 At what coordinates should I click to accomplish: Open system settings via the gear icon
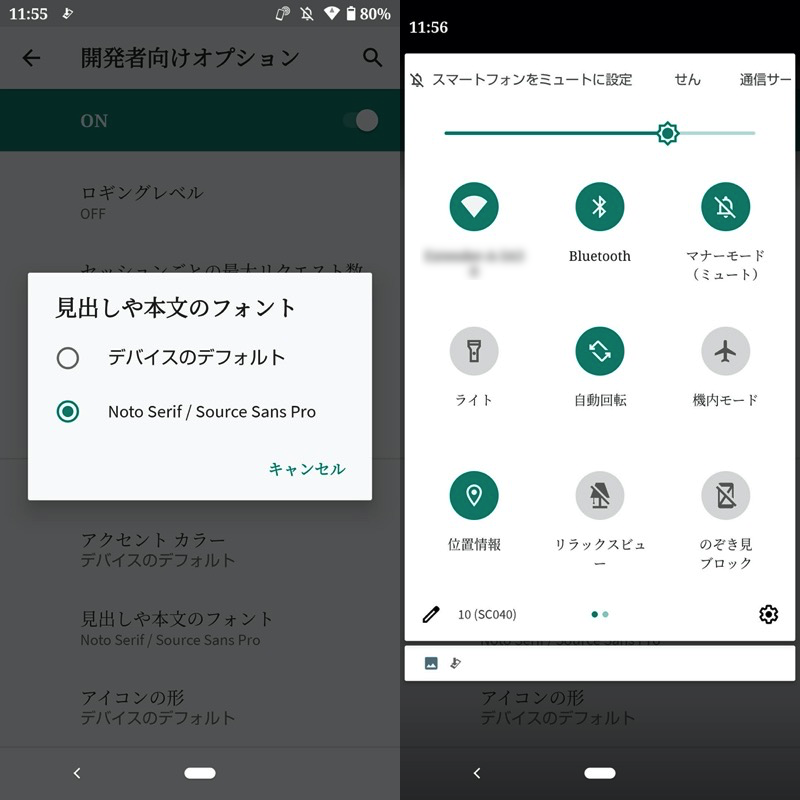coord(768,614)
